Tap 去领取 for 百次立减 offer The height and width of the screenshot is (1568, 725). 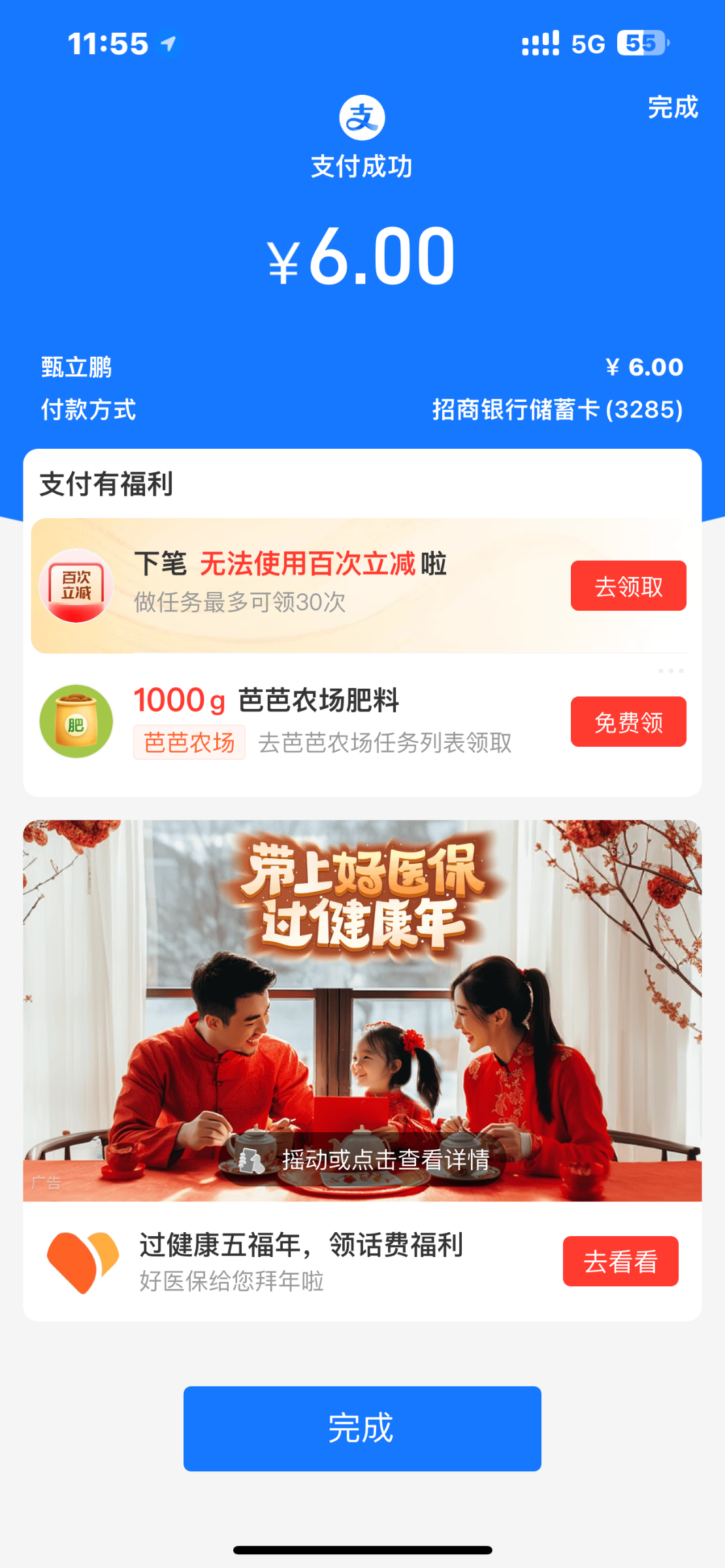pos(628,586)
